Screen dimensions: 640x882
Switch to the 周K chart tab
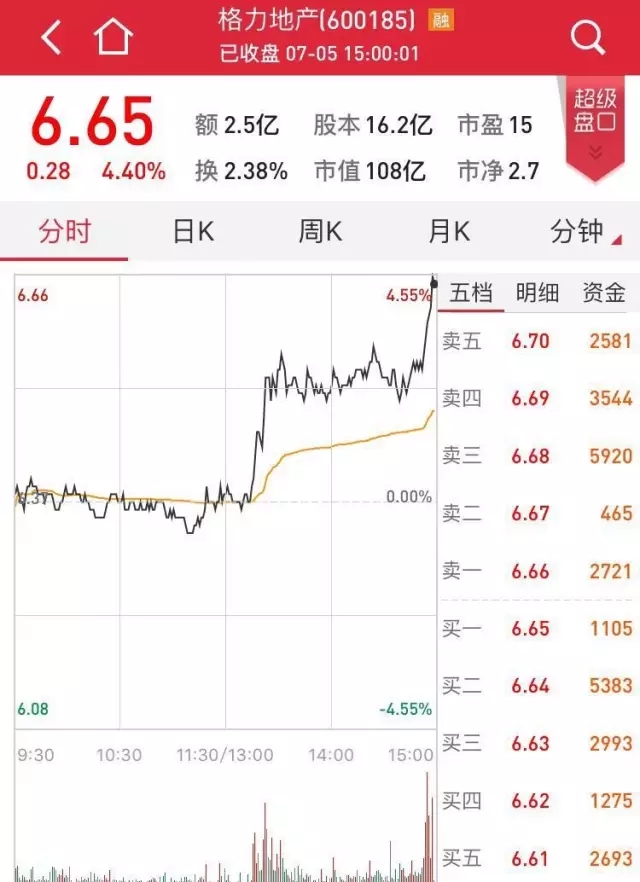[x=320, y=232]
